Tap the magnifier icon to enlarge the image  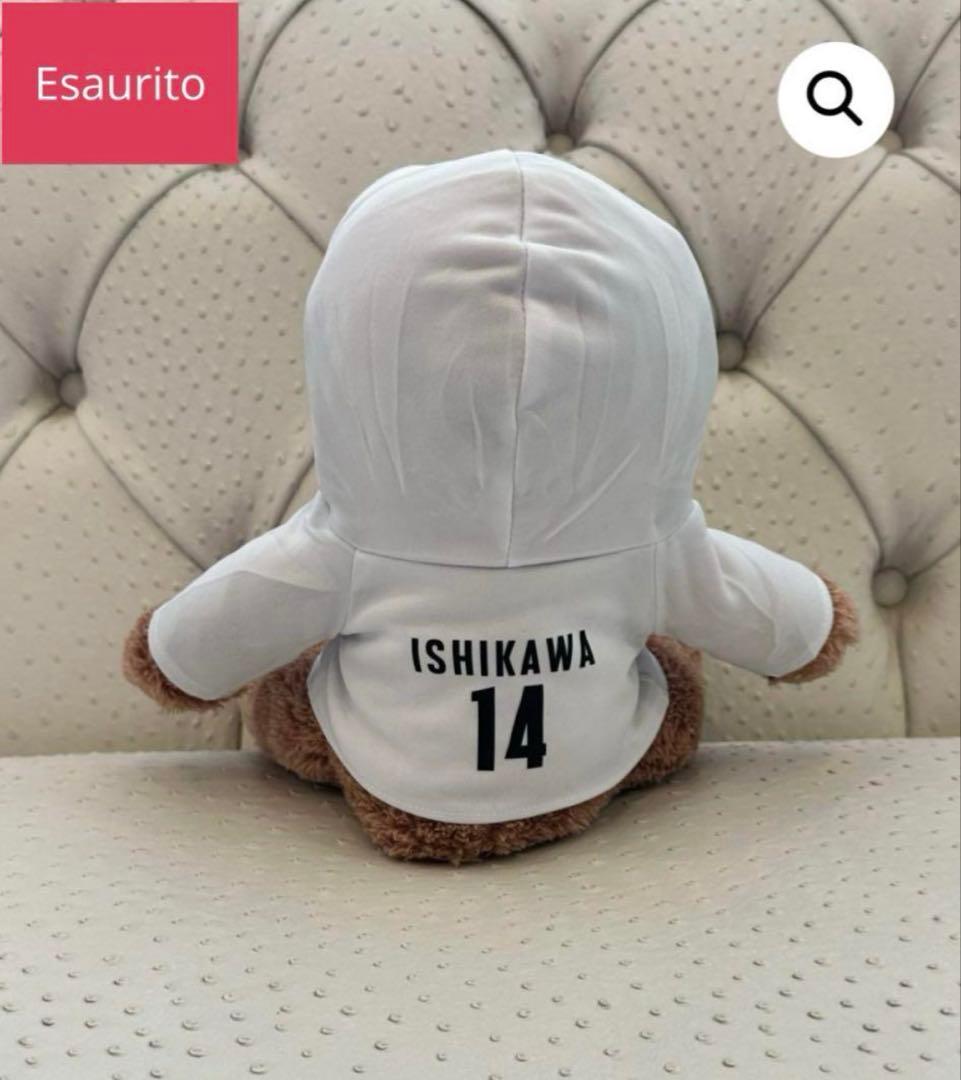[x=835, y=100]
